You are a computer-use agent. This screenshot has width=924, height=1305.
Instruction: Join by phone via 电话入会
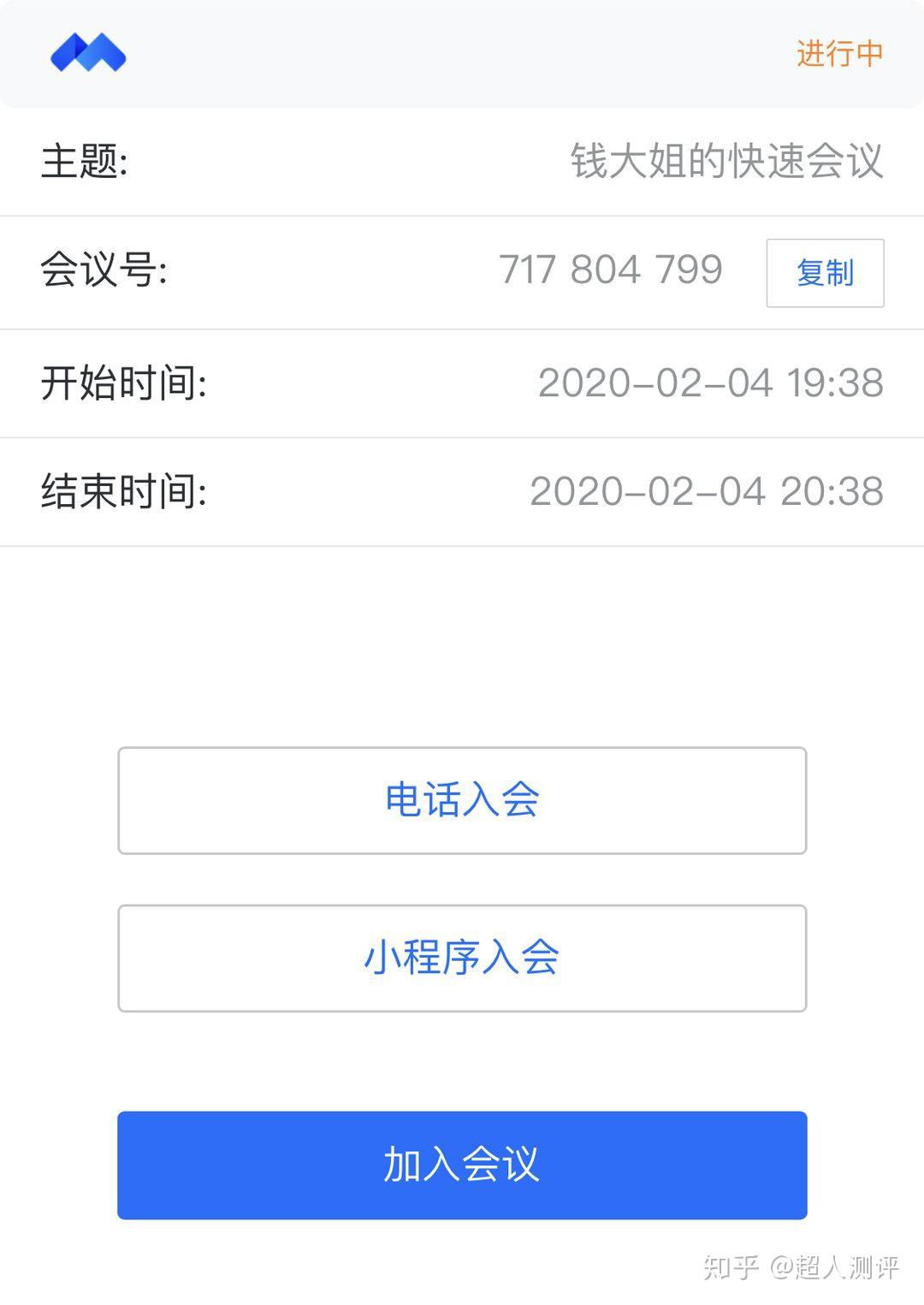(x=462, y=800)
